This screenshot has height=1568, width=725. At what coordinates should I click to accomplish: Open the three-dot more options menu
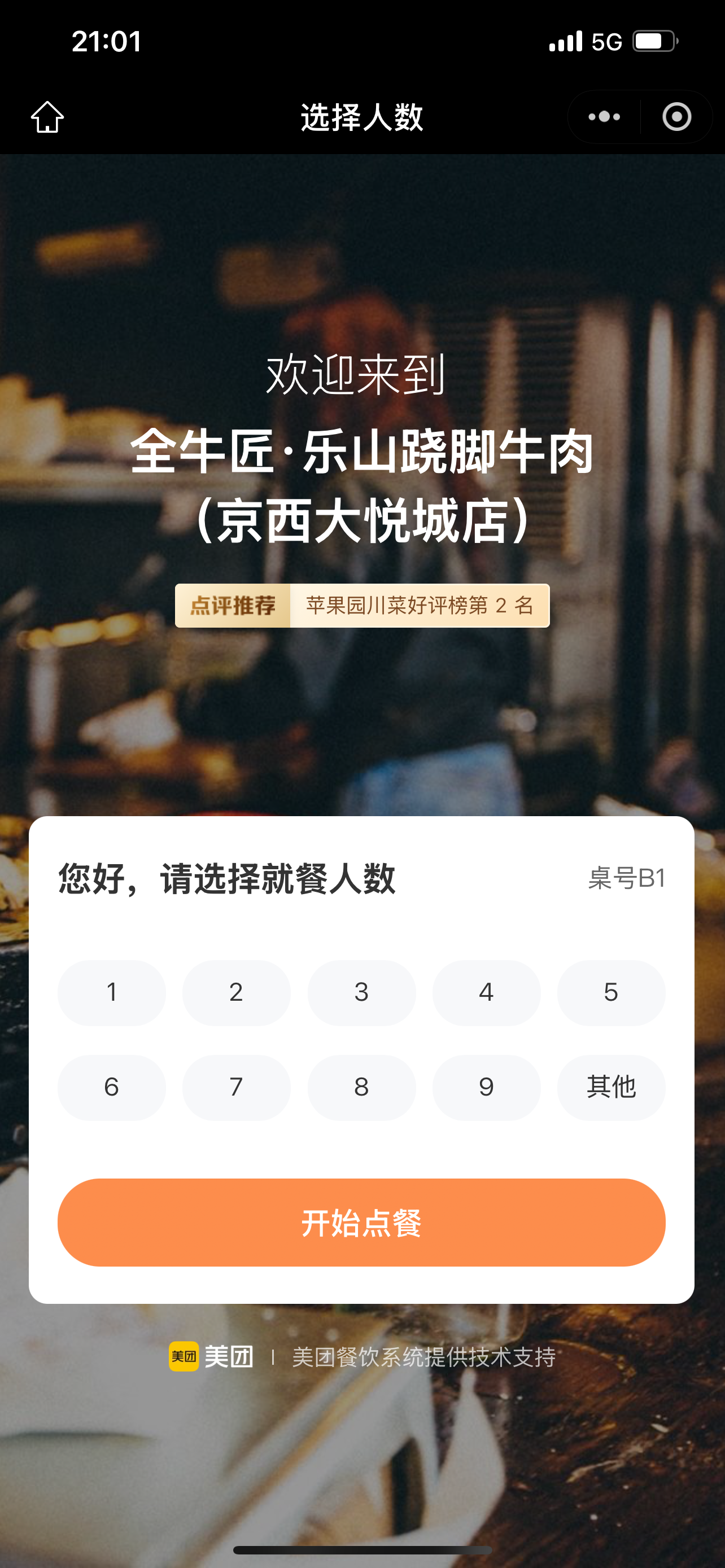coord(604,117)
